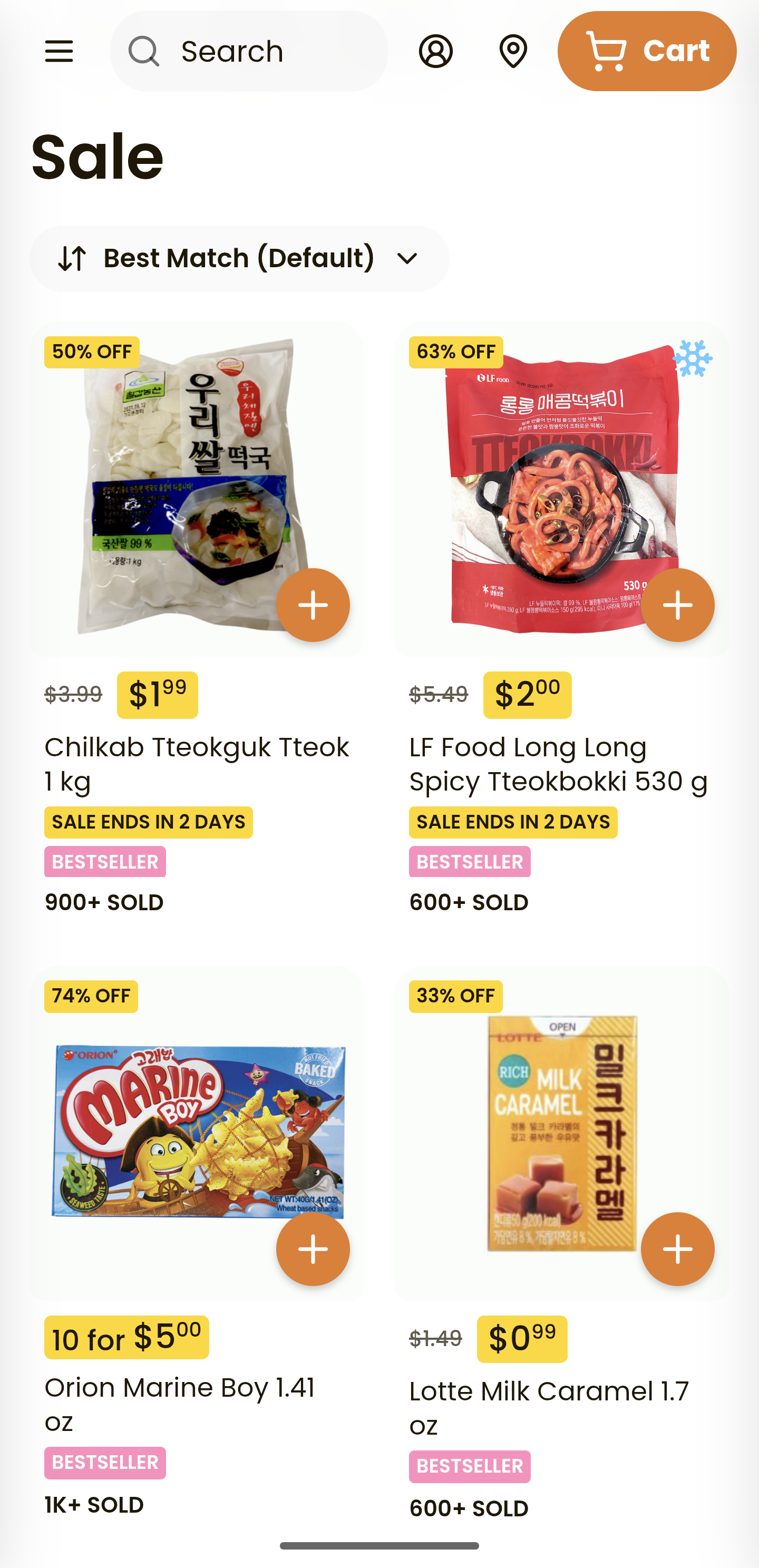Select the BESTSELLER tag on Orion Marine Boy
Screen dimensions: 759x1568
coord(104,1463)
